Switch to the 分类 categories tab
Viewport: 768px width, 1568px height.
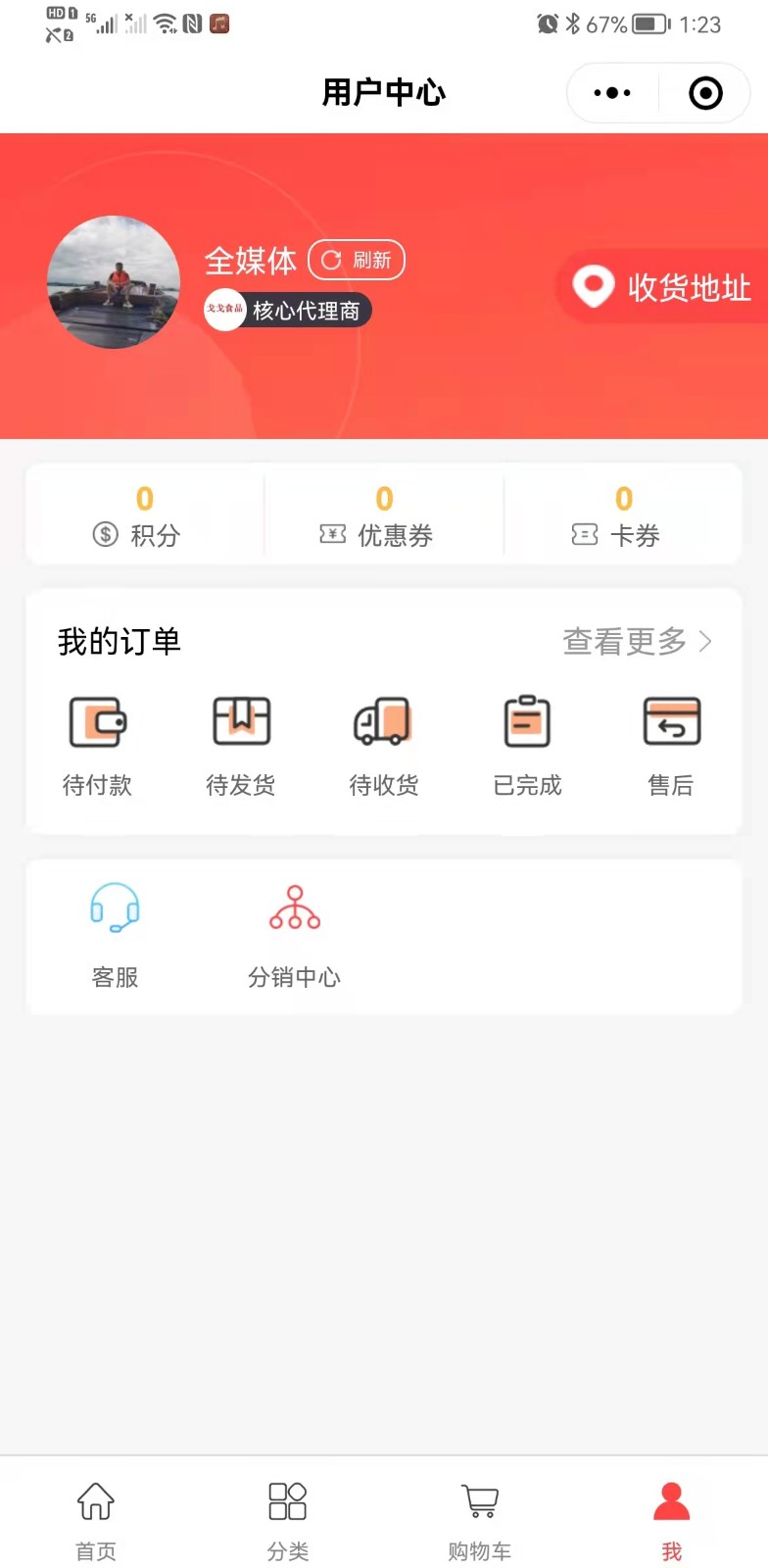click(288, 1519)
